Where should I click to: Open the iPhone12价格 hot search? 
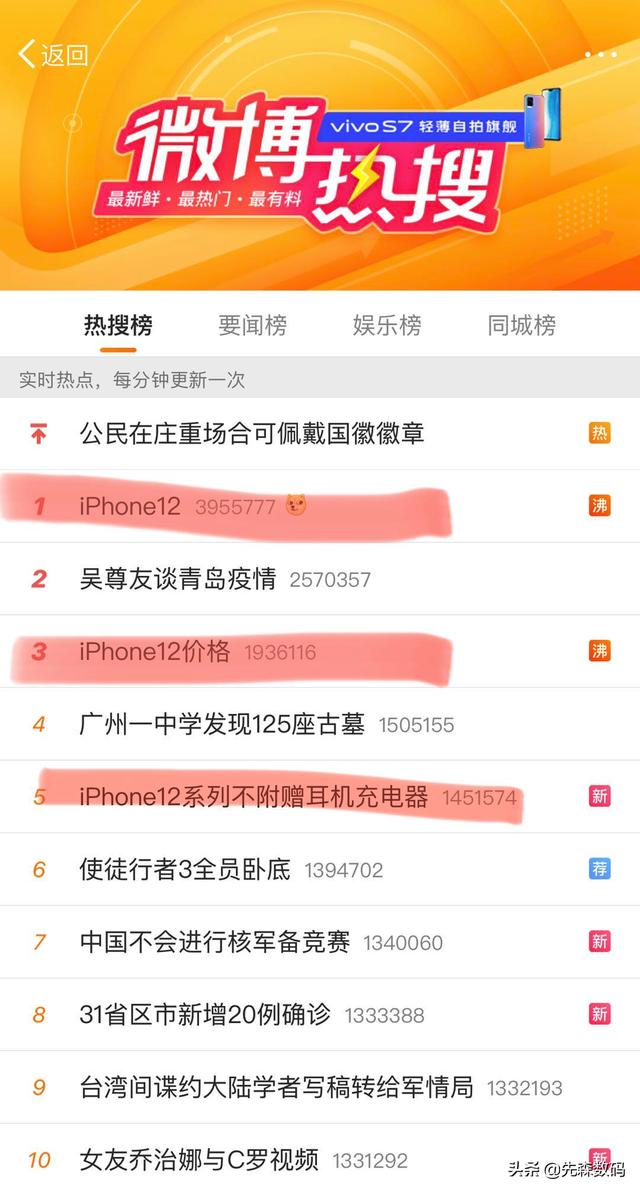tap(155, 652)
